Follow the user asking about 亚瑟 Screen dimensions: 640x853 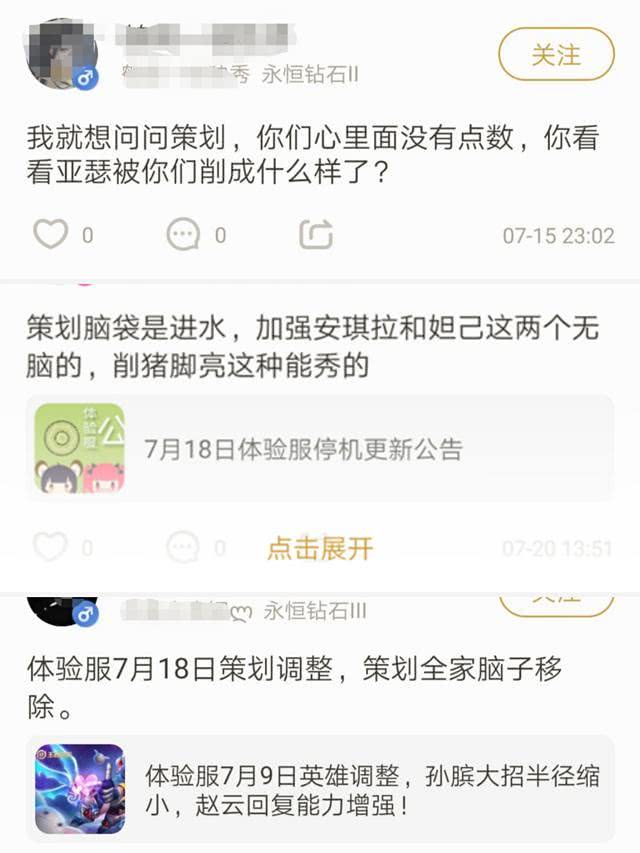point(556,54)
